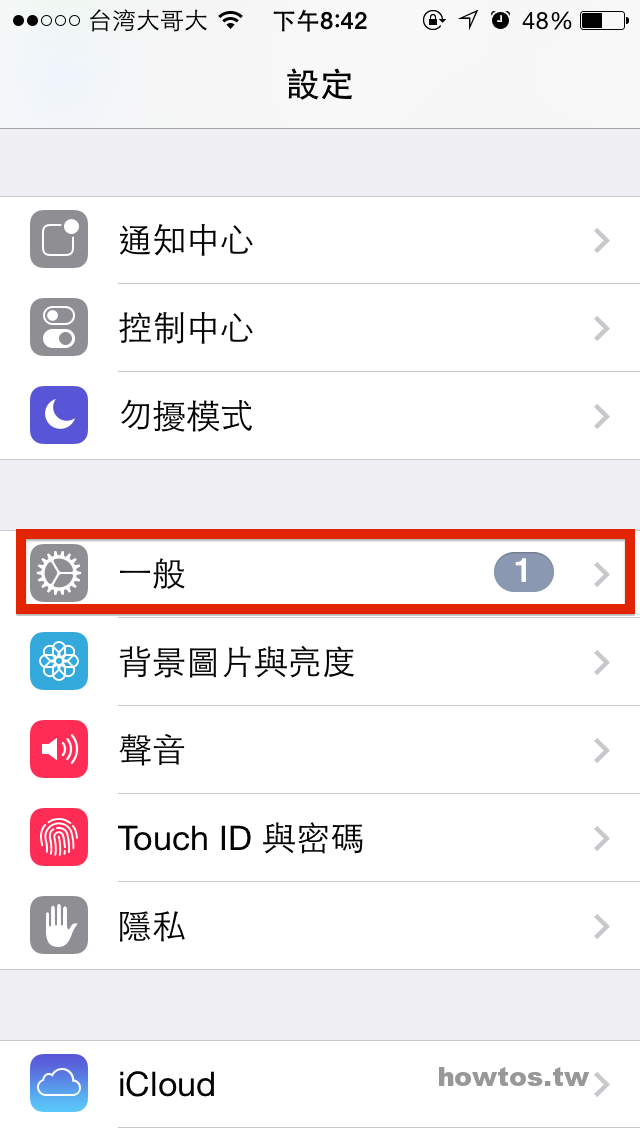The height and width of the screenshot is (1136, 640).
Task: Open iCloud settings
Action: [320, 1085]
